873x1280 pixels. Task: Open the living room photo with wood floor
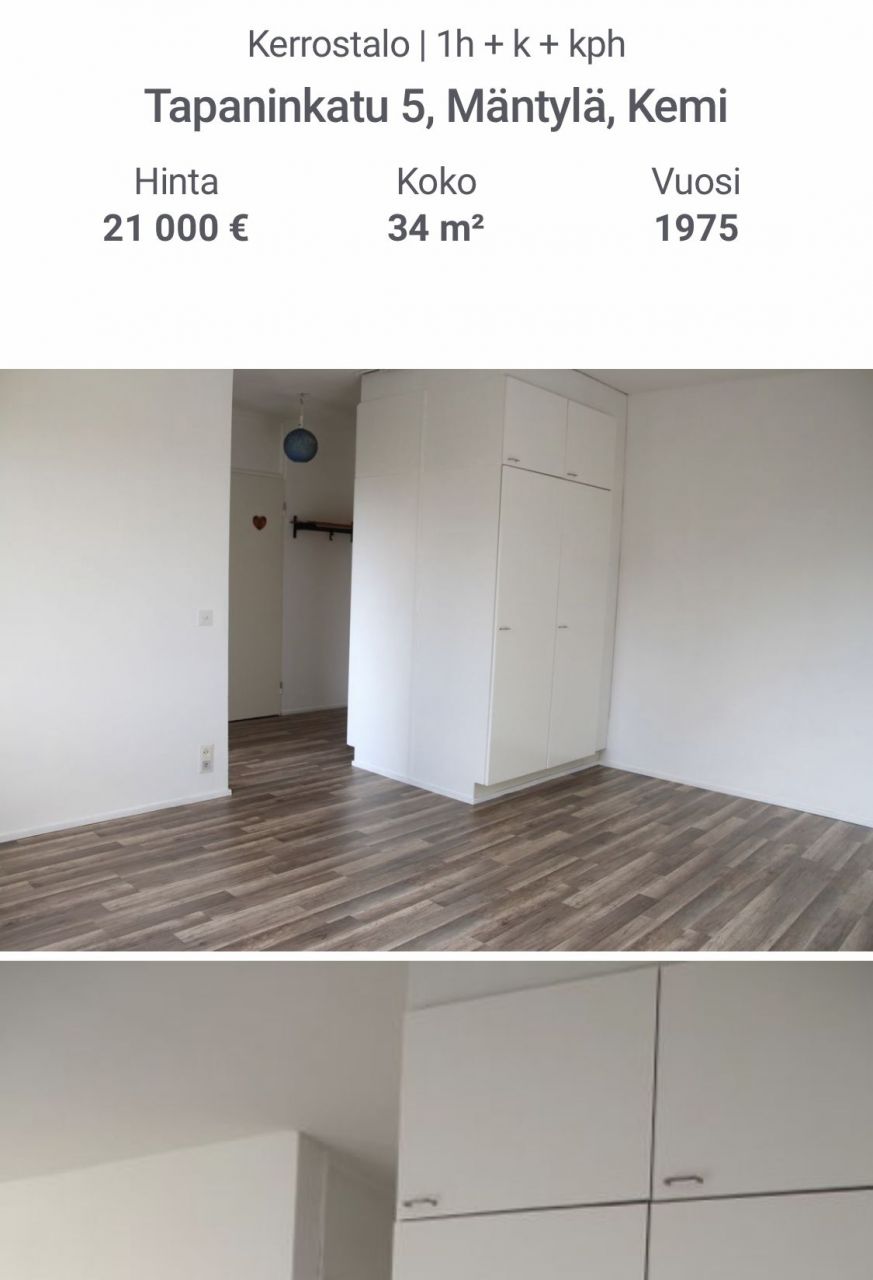point(436,660)
